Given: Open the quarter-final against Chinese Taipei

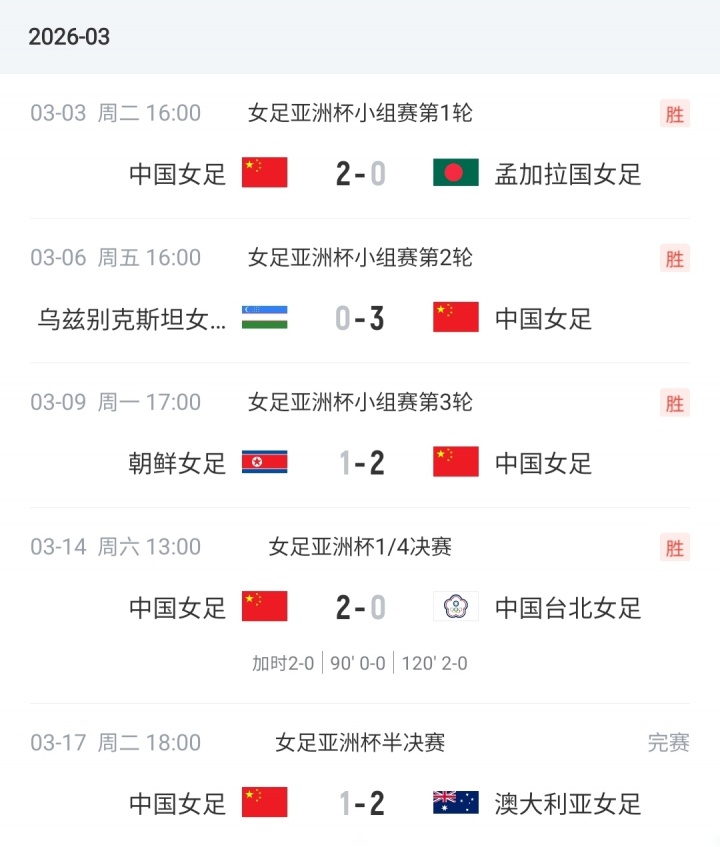Looking at the screenshot, I should 360,607.
